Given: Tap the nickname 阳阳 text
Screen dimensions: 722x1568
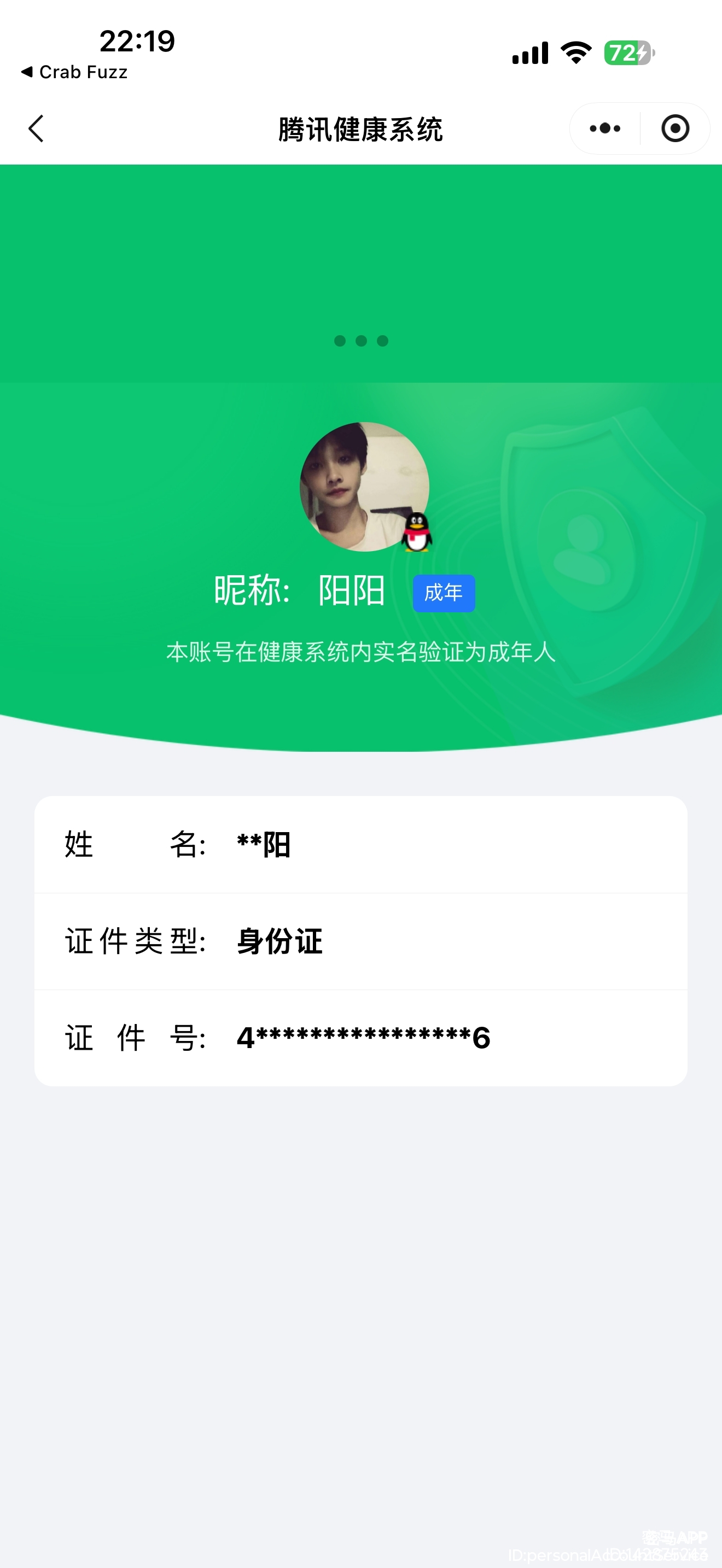Looking at the screenshot, I should coord(352,593).
